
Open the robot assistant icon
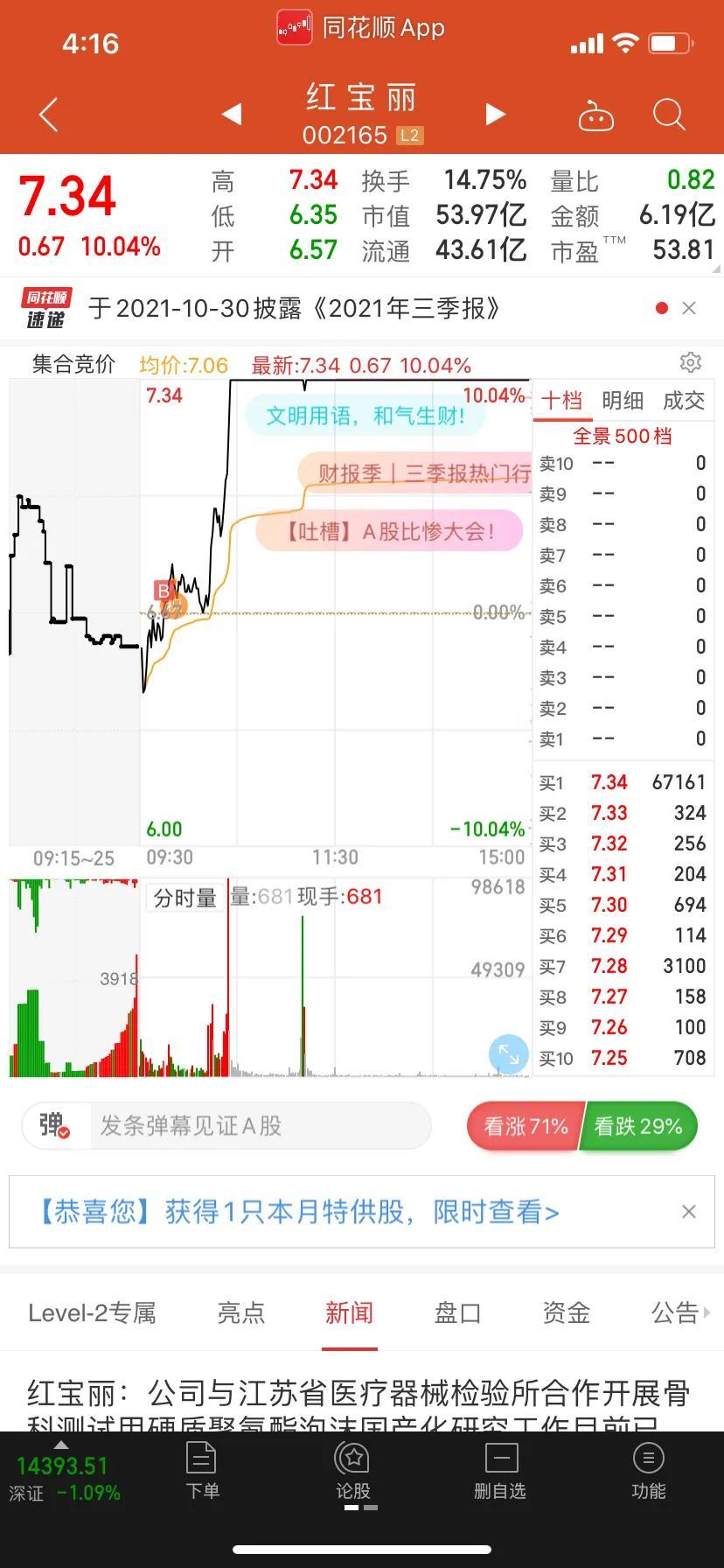point(596,115)
